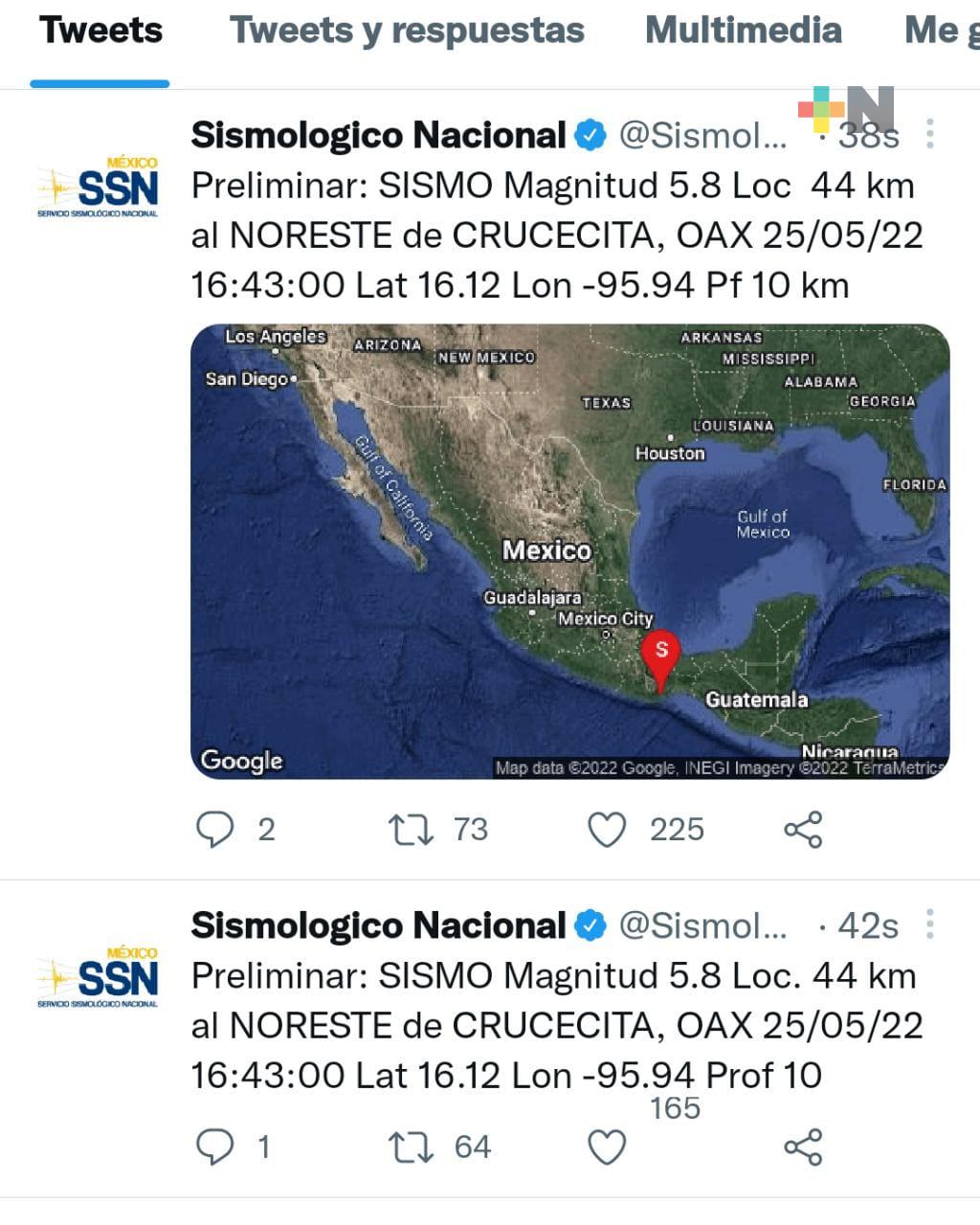Switch to the Tweets y respuestas tab
Viewport: 980px width, 1225px height.
tap(406, 31)
